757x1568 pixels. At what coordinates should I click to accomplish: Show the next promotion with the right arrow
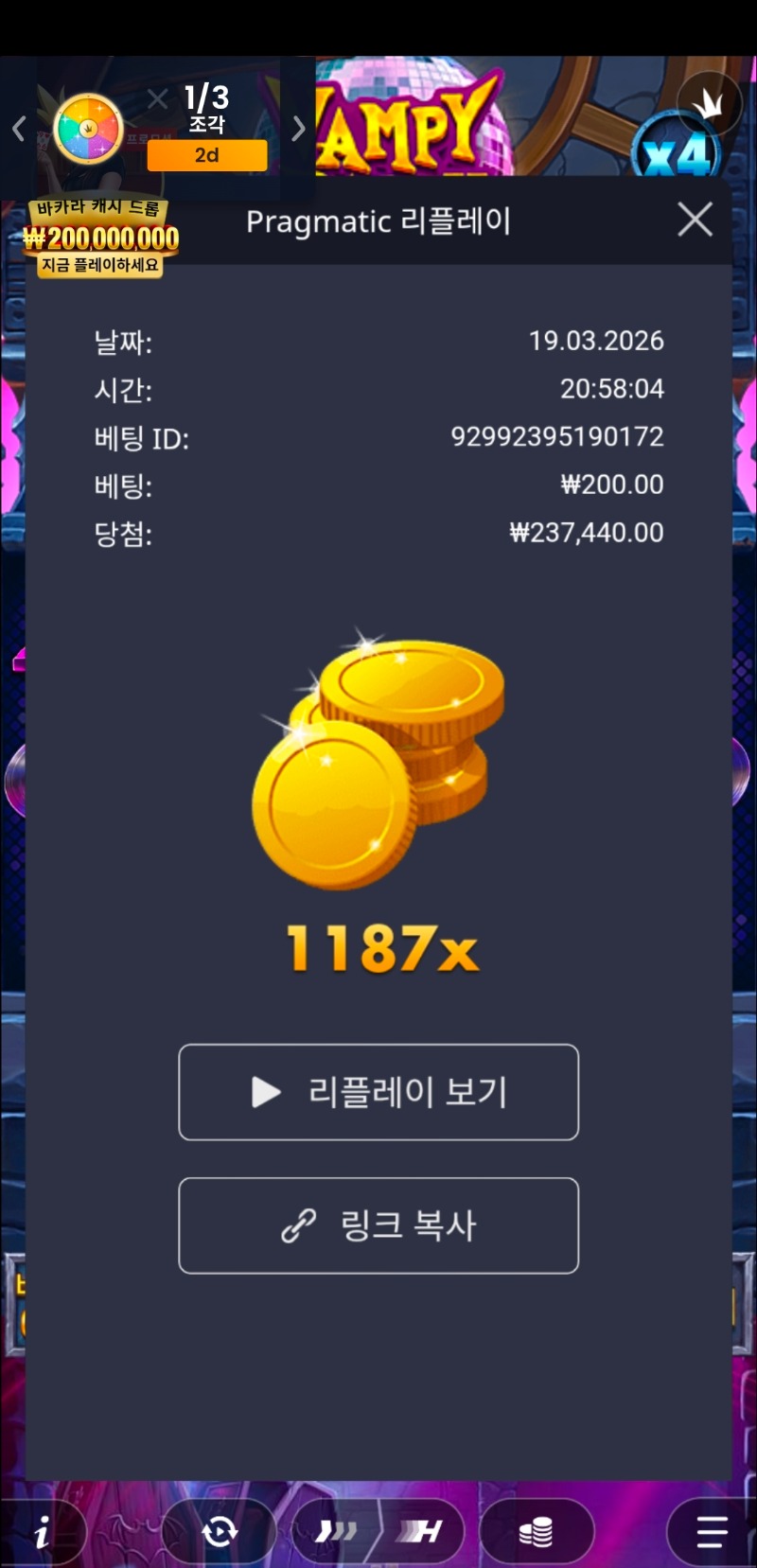point(298,129)
